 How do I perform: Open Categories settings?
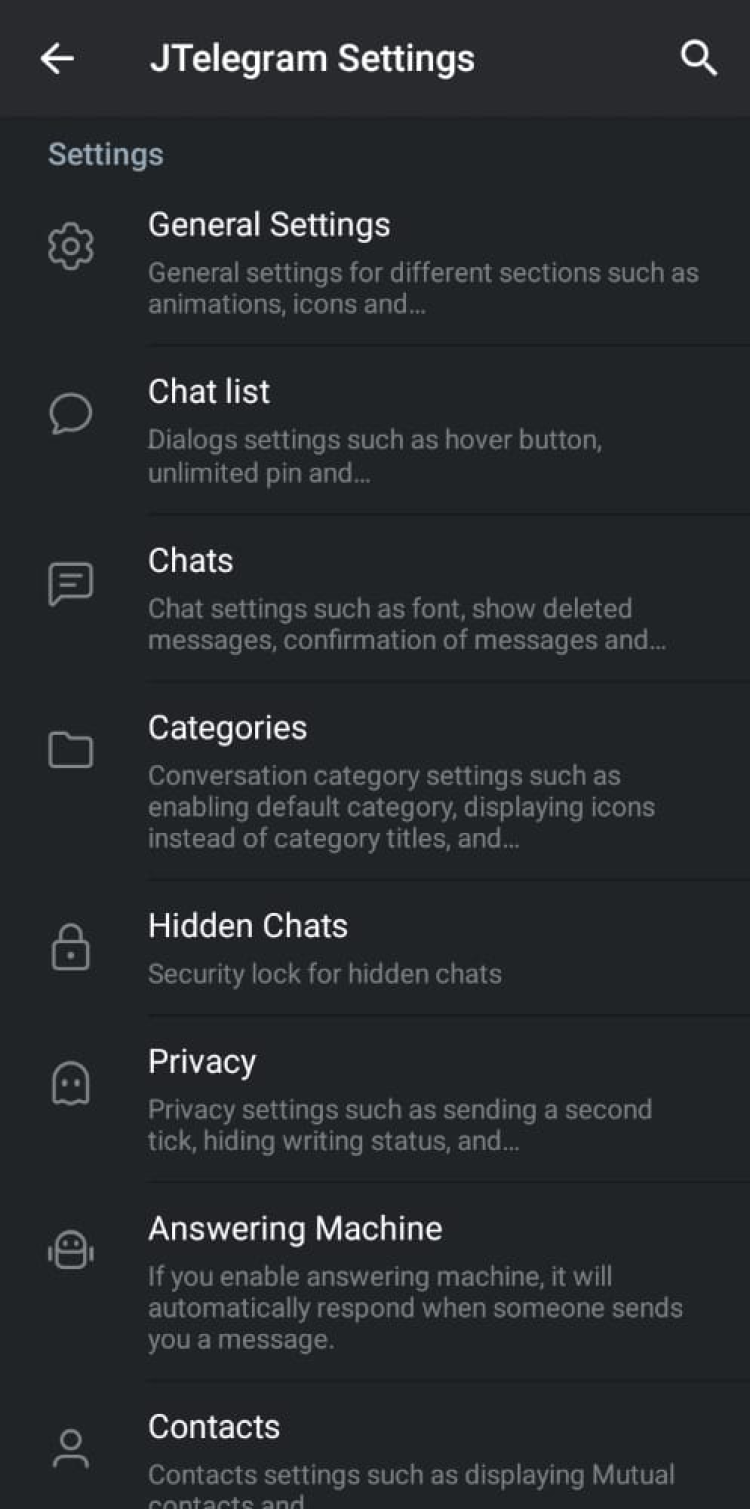375,780
